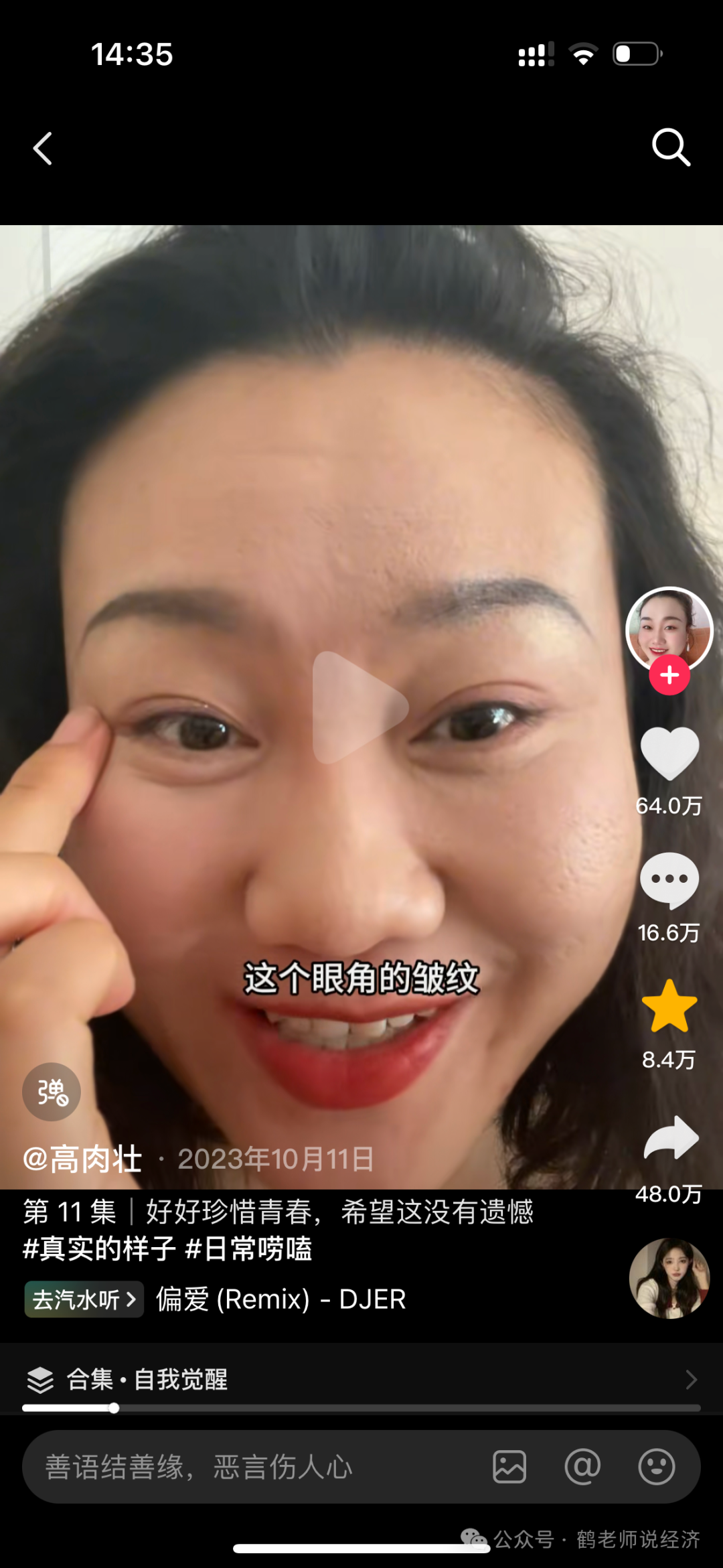Open the rotating music disc
This screenshot has width=723, height=1568.
(x=669, y=1278)
